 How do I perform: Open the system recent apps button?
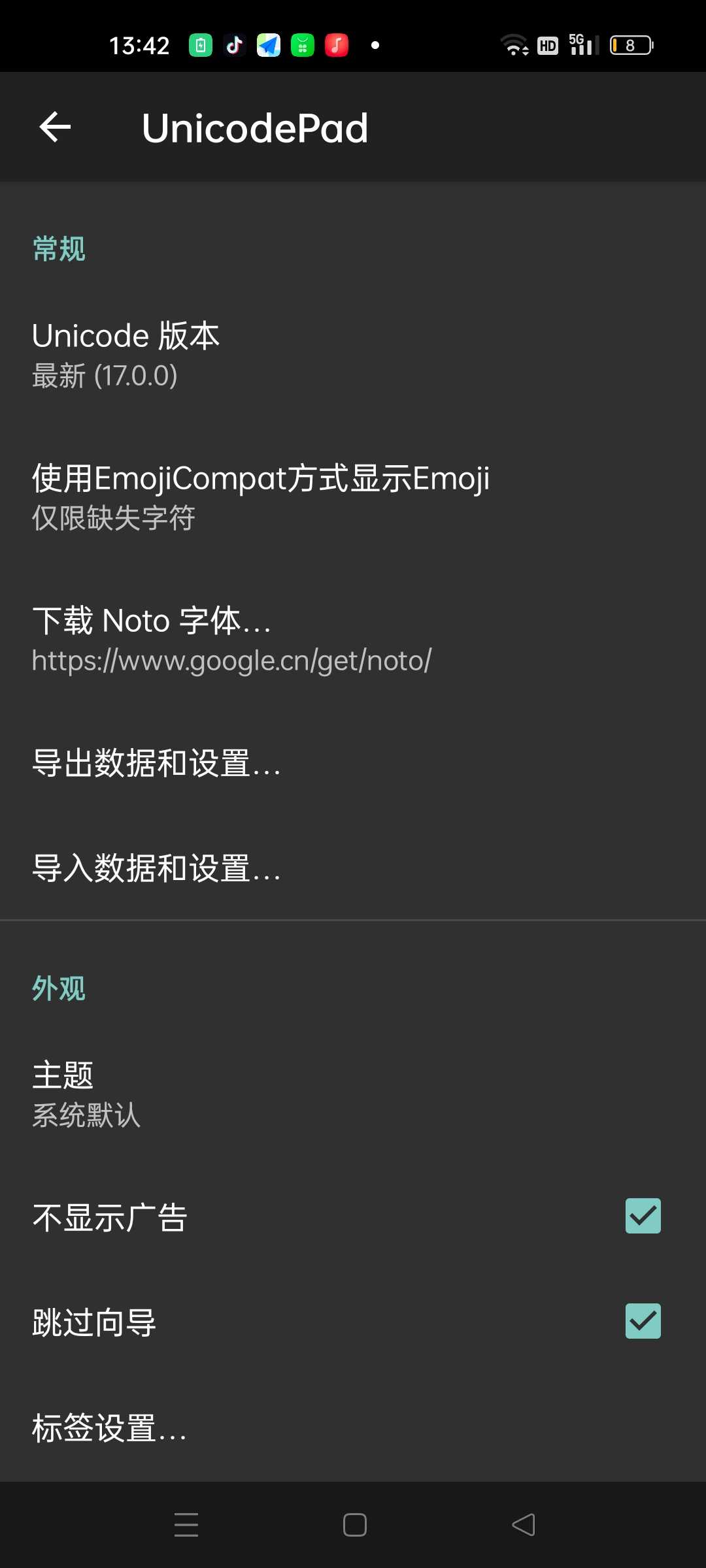[186, 1525]
